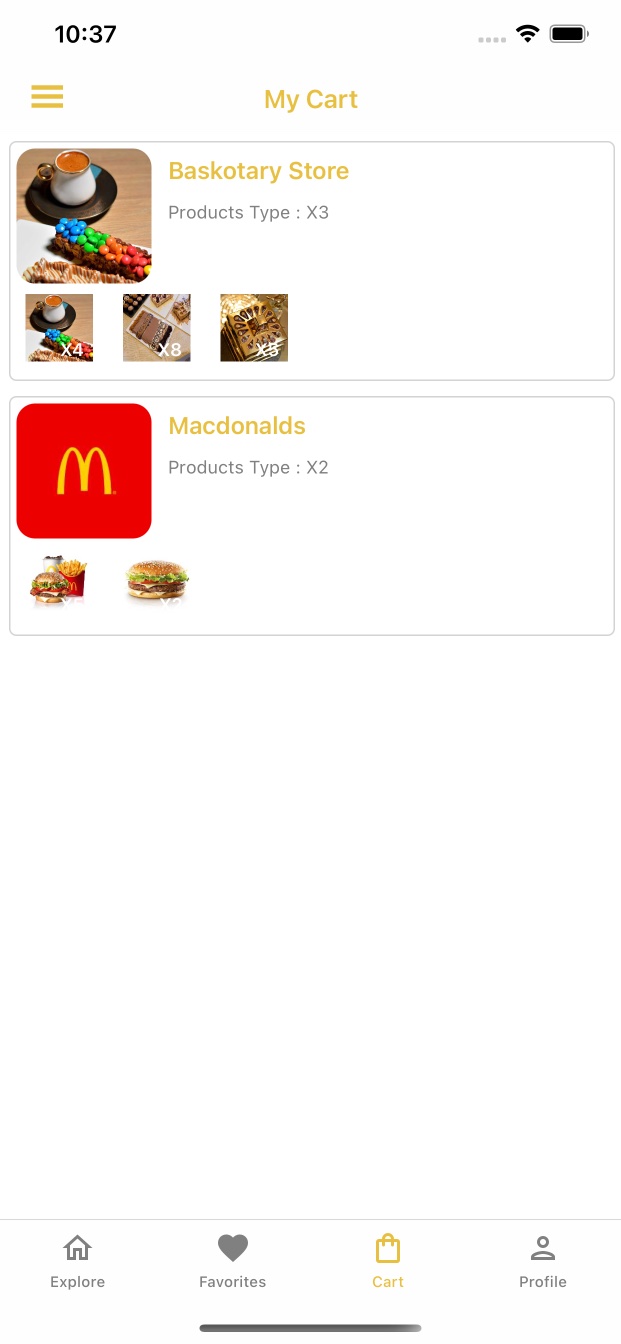Select the Cart tab
621x1344 pixels.
point(388,1261)
